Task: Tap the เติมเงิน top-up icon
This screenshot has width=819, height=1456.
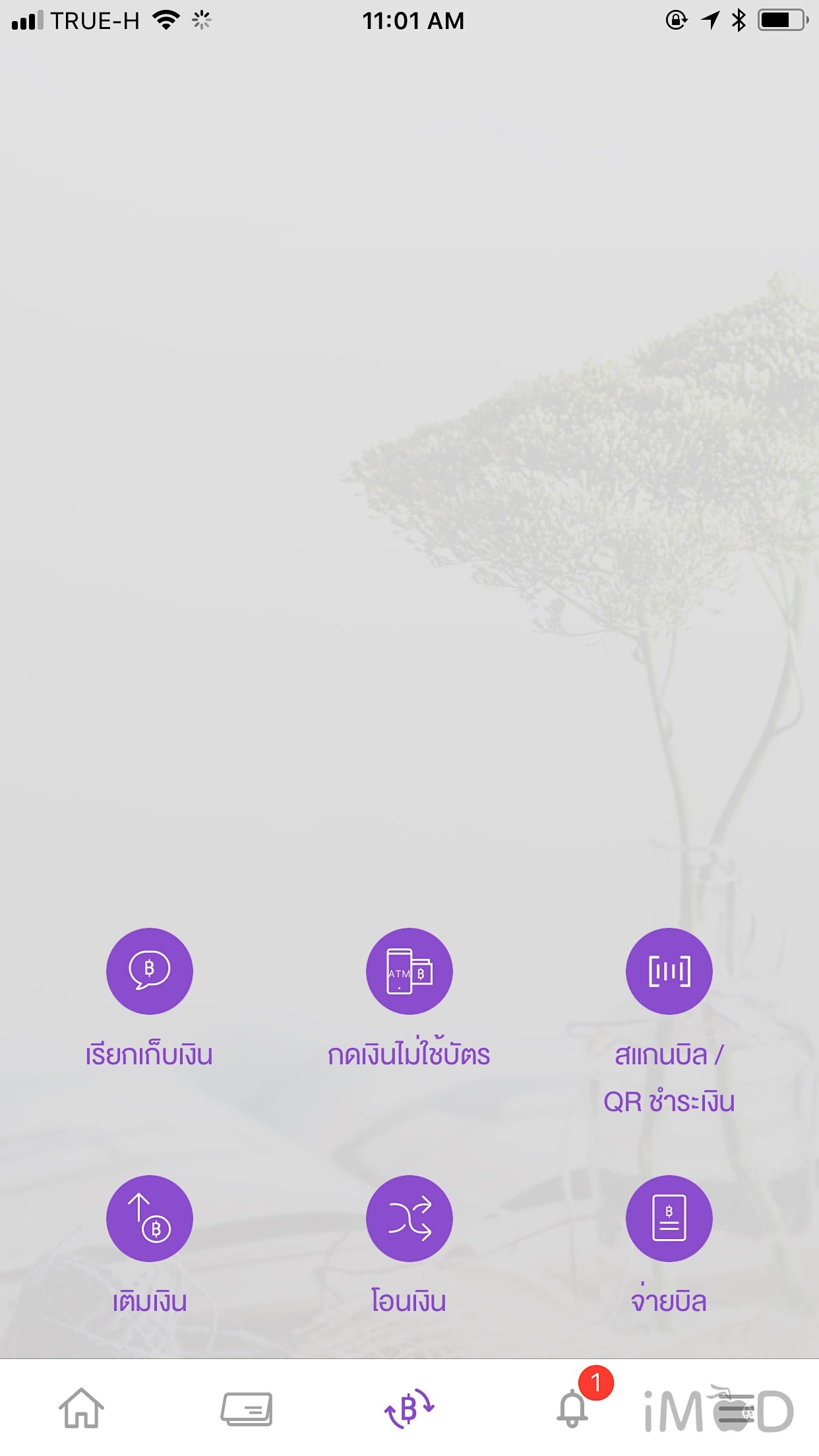Action: (x=149, y=1219)
